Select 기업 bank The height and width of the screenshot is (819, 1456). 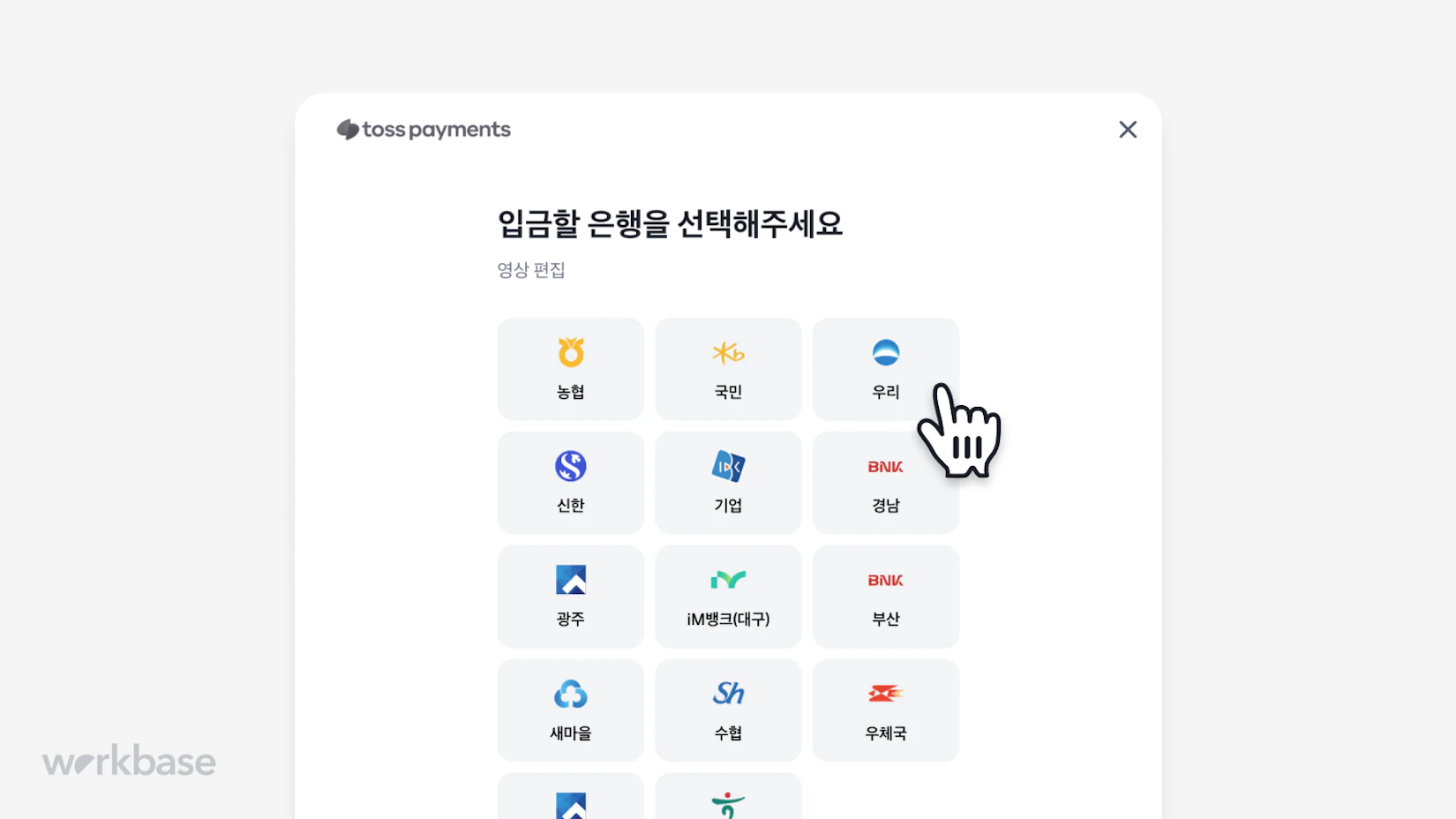[728, 483]
